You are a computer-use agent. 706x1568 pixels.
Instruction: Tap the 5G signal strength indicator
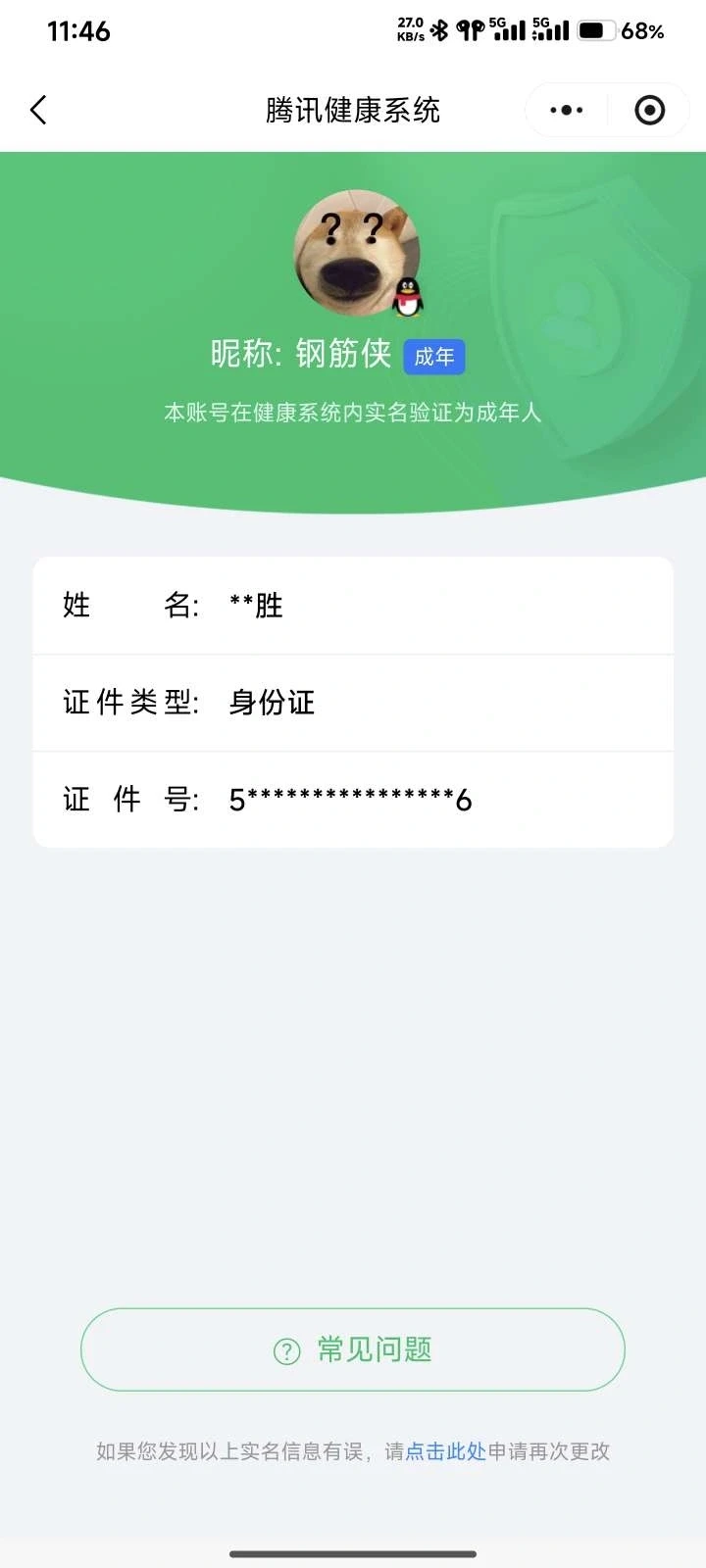pos(510,29)
